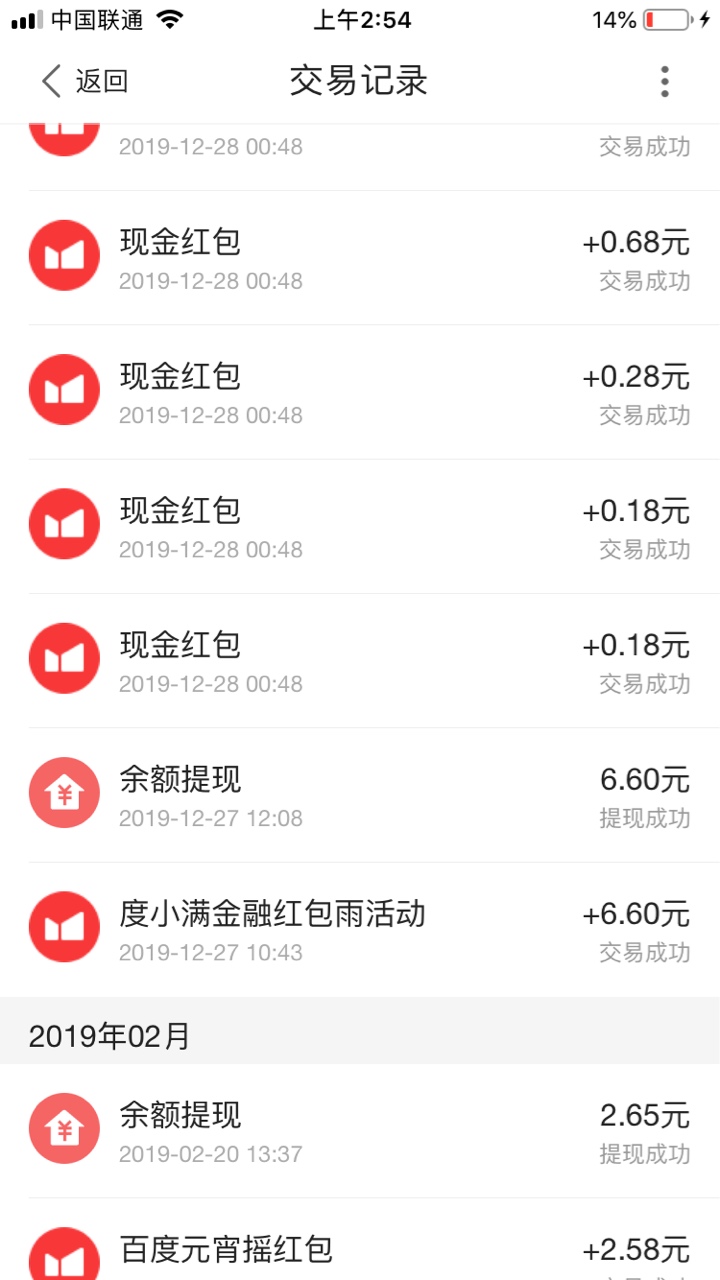Open the +0.28元 现金红包 transaction
This screenshot has width=720, height=1280.
[x=360, y=392]
